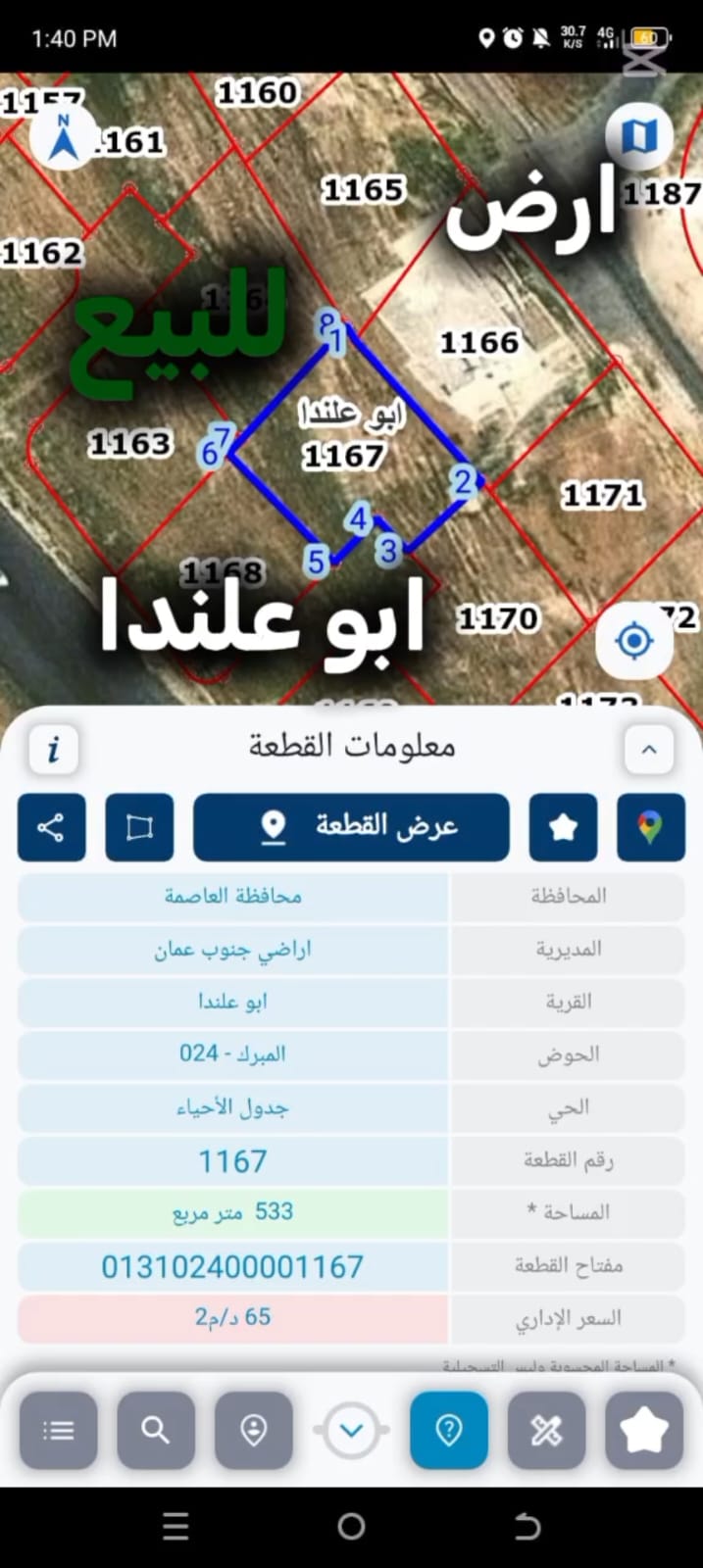Open favorites star in bottom toolbar
Viewport: 703px width, 1568px height.
point(644,1430)
